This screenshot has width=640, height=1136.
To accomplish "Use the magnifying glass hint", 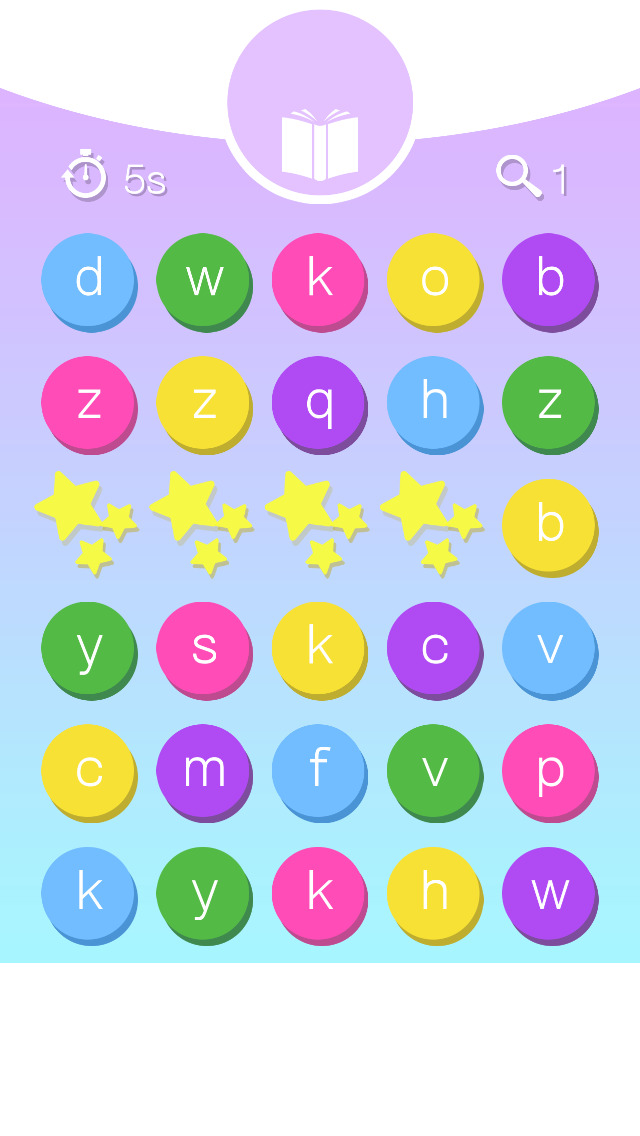I will [x=519, y=176].
